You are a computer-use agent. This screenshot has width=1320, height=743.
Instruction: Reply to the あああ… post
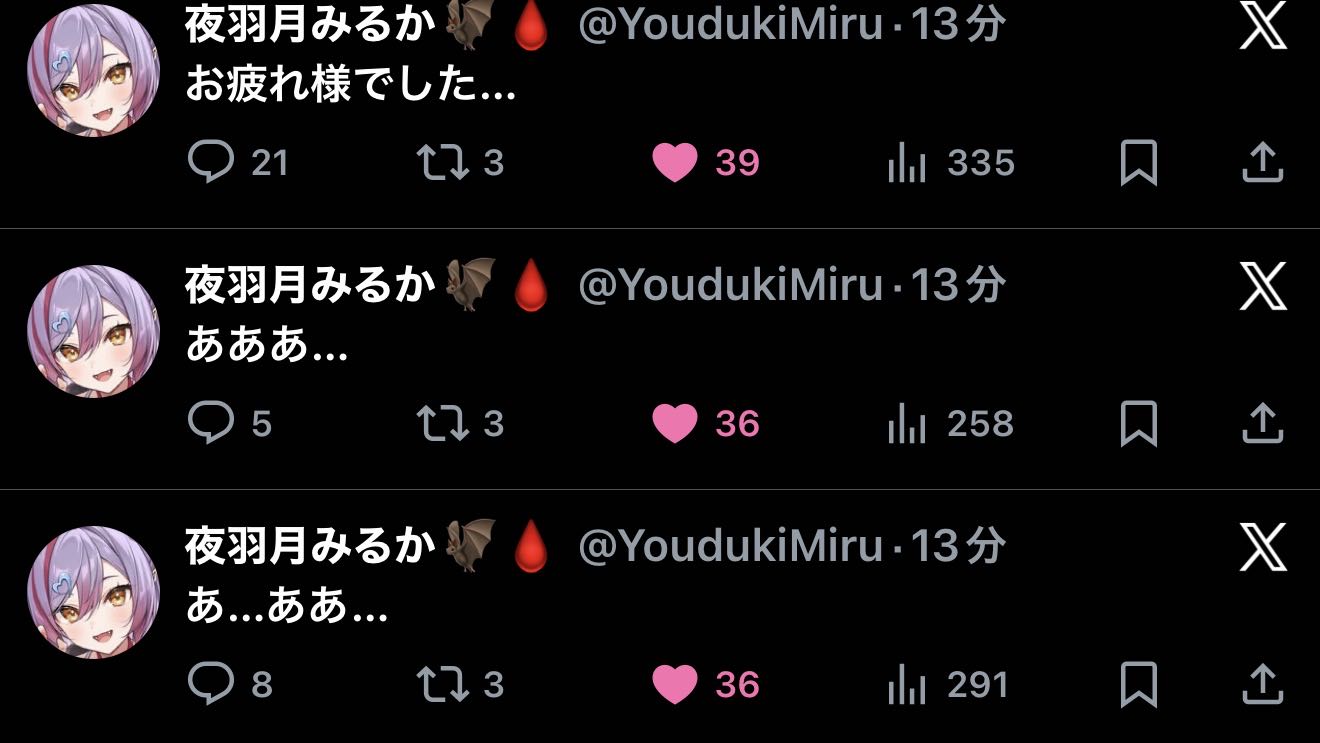tap(211, 423)
